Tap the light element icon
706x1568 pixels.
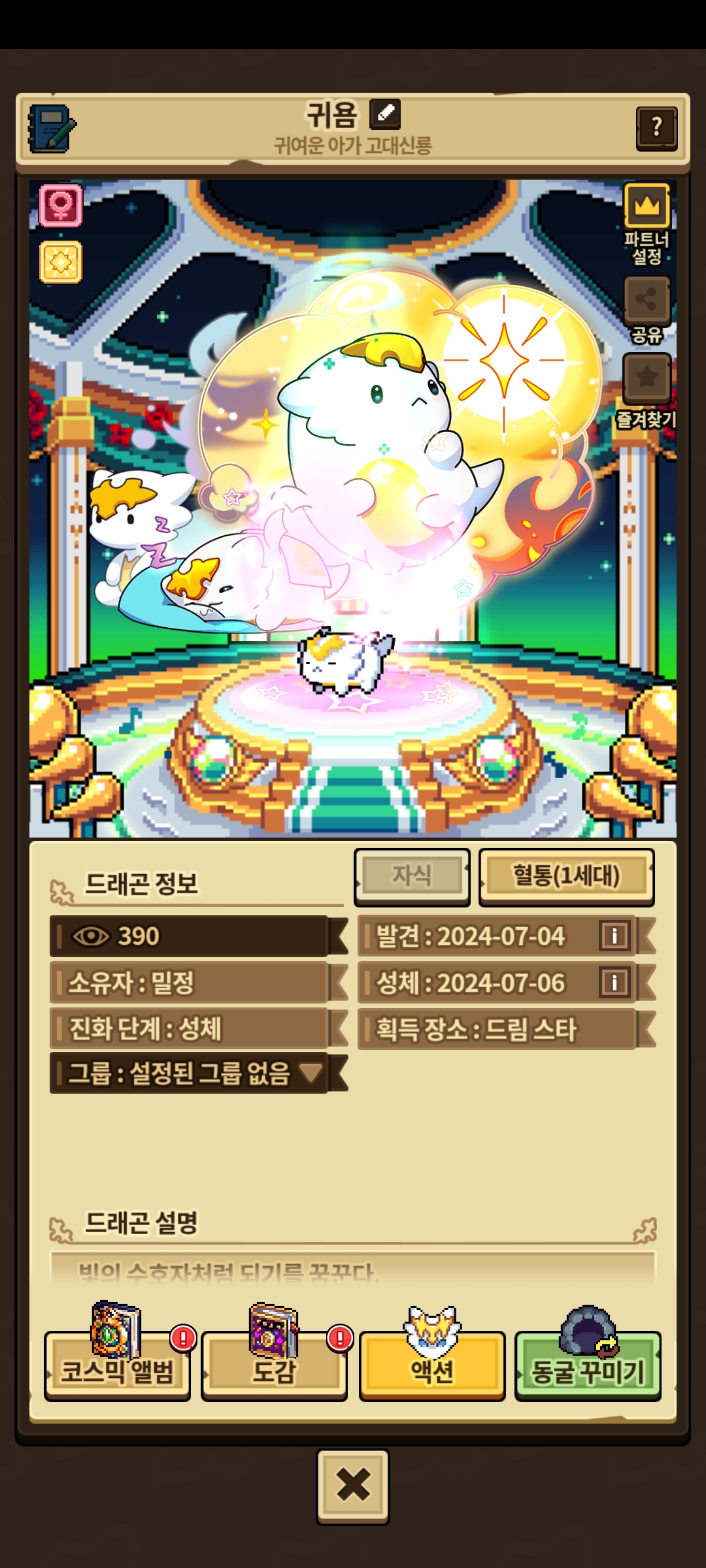click(61, 262)
